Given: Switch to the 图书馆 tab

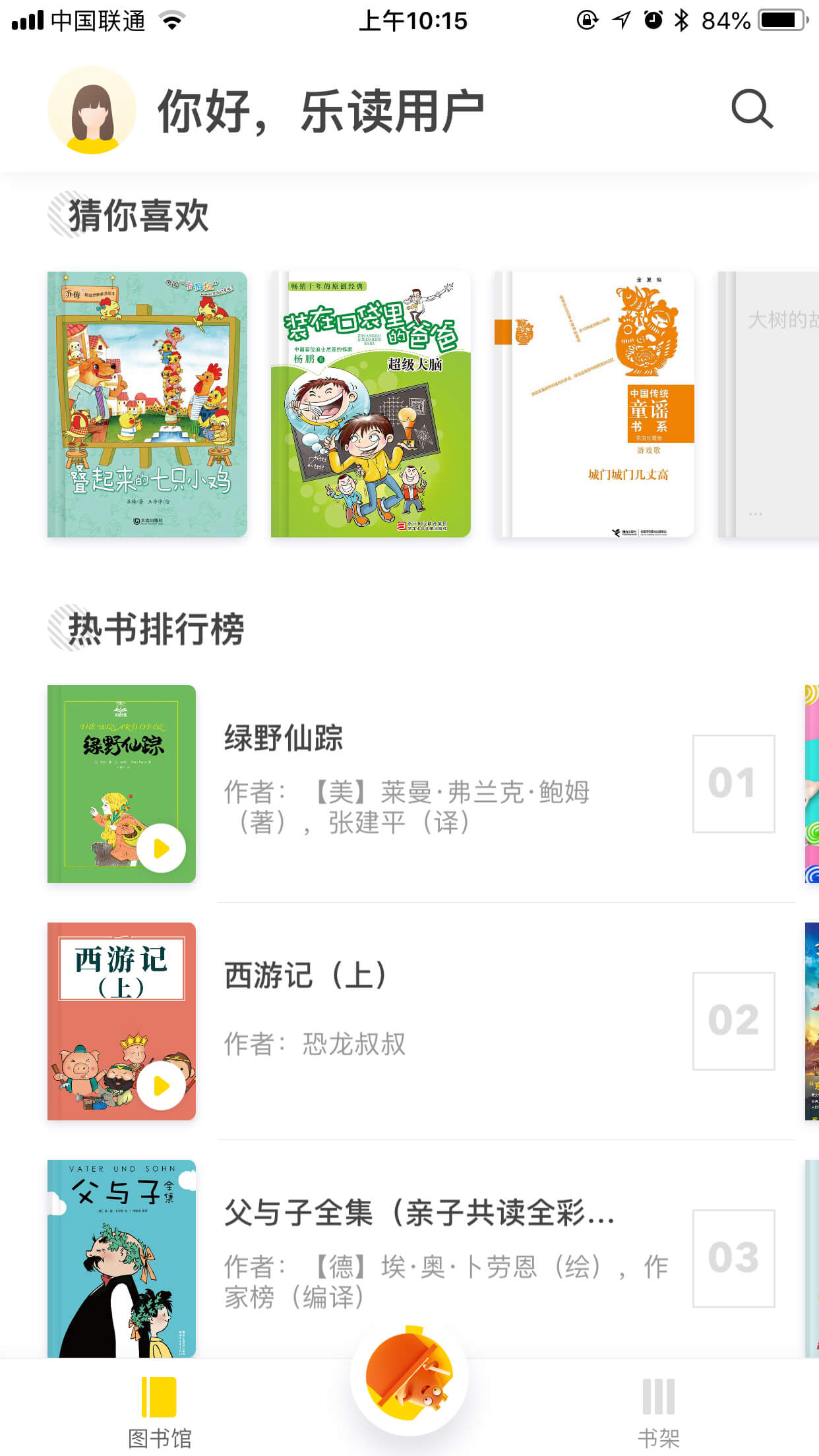Looking at the screenshot, I should (x=160, y=1411).
